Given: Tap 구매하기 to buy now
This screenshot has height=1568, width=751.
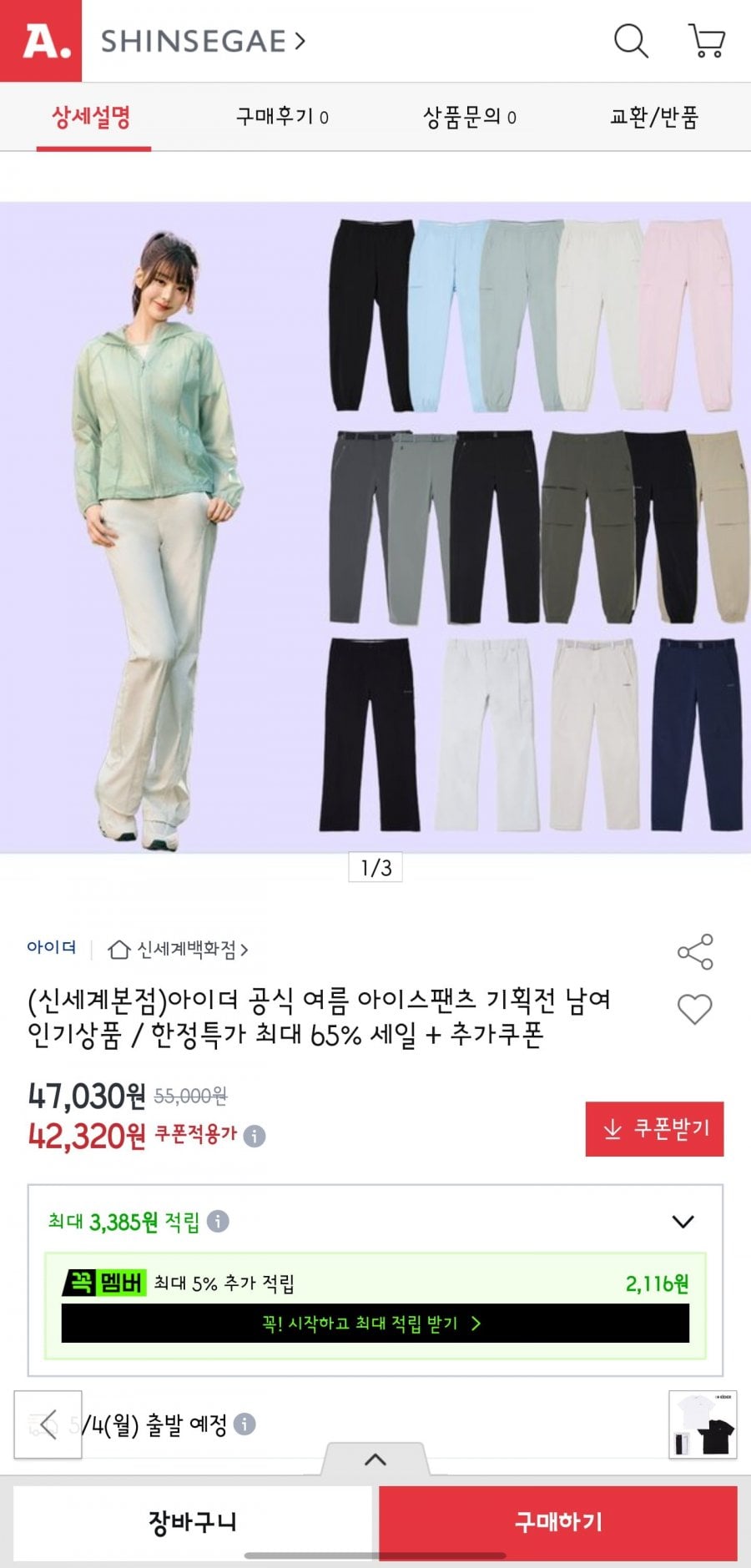Looking at the screenshot, I should [557, 1522].
